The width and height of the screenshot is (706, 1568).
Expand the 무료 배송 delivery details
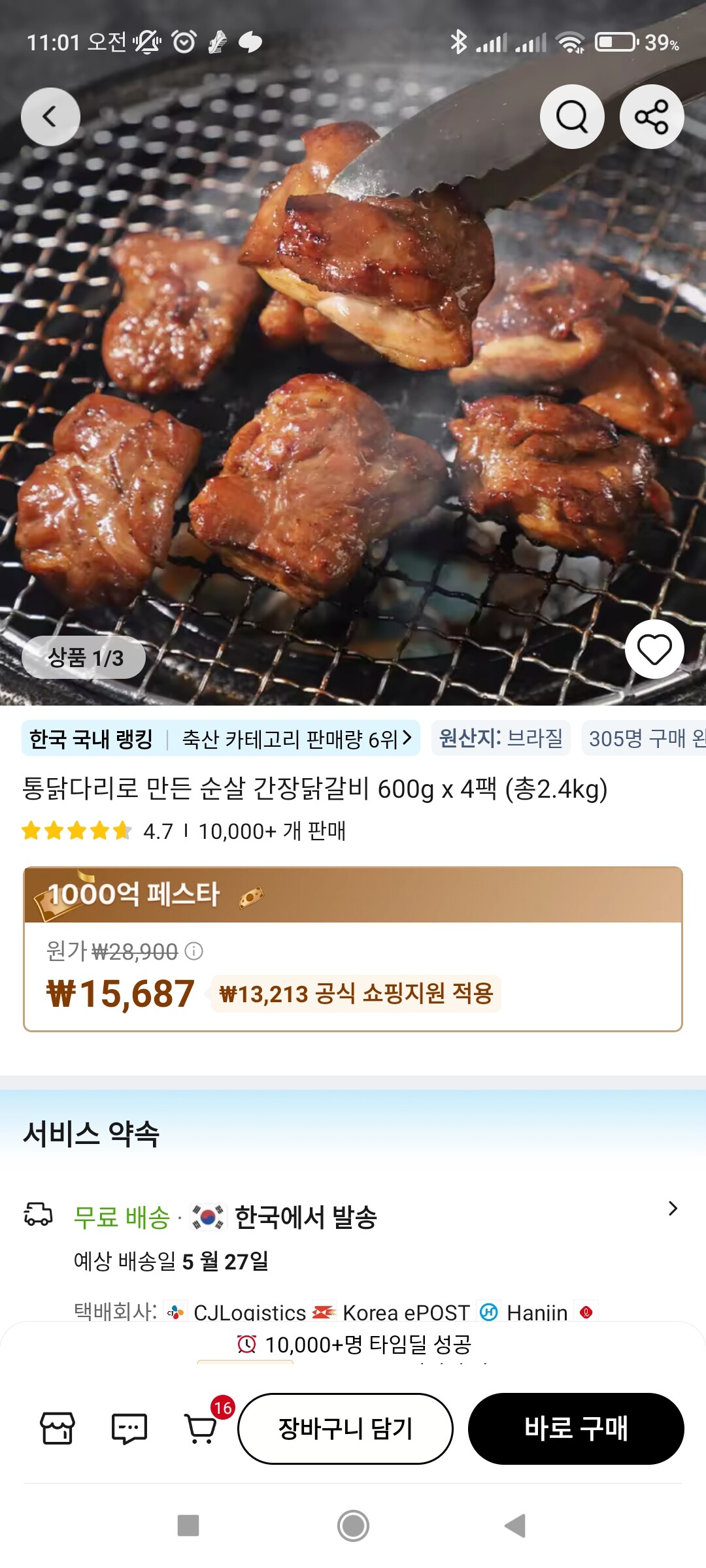click(673, 1209)
